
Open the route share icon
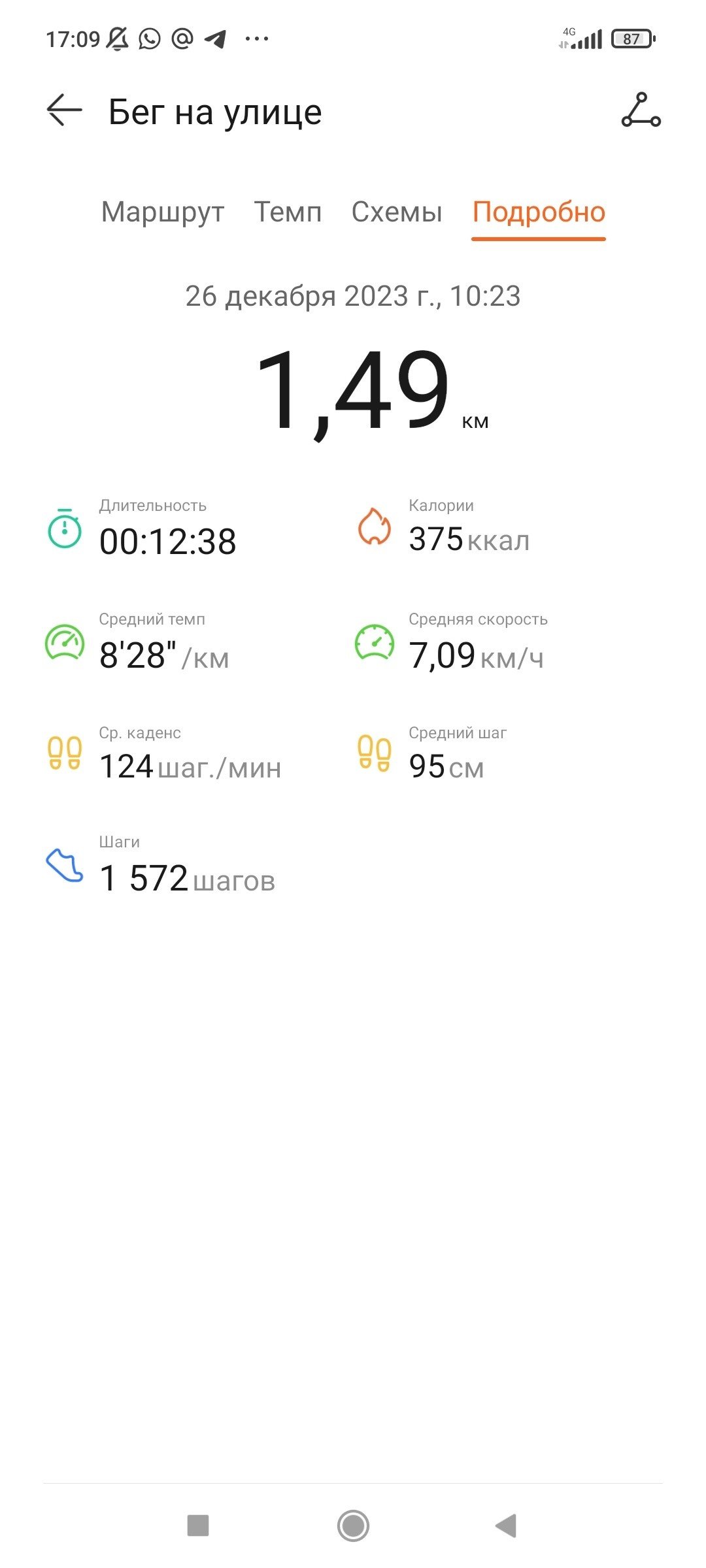click(x=641, y=110)
